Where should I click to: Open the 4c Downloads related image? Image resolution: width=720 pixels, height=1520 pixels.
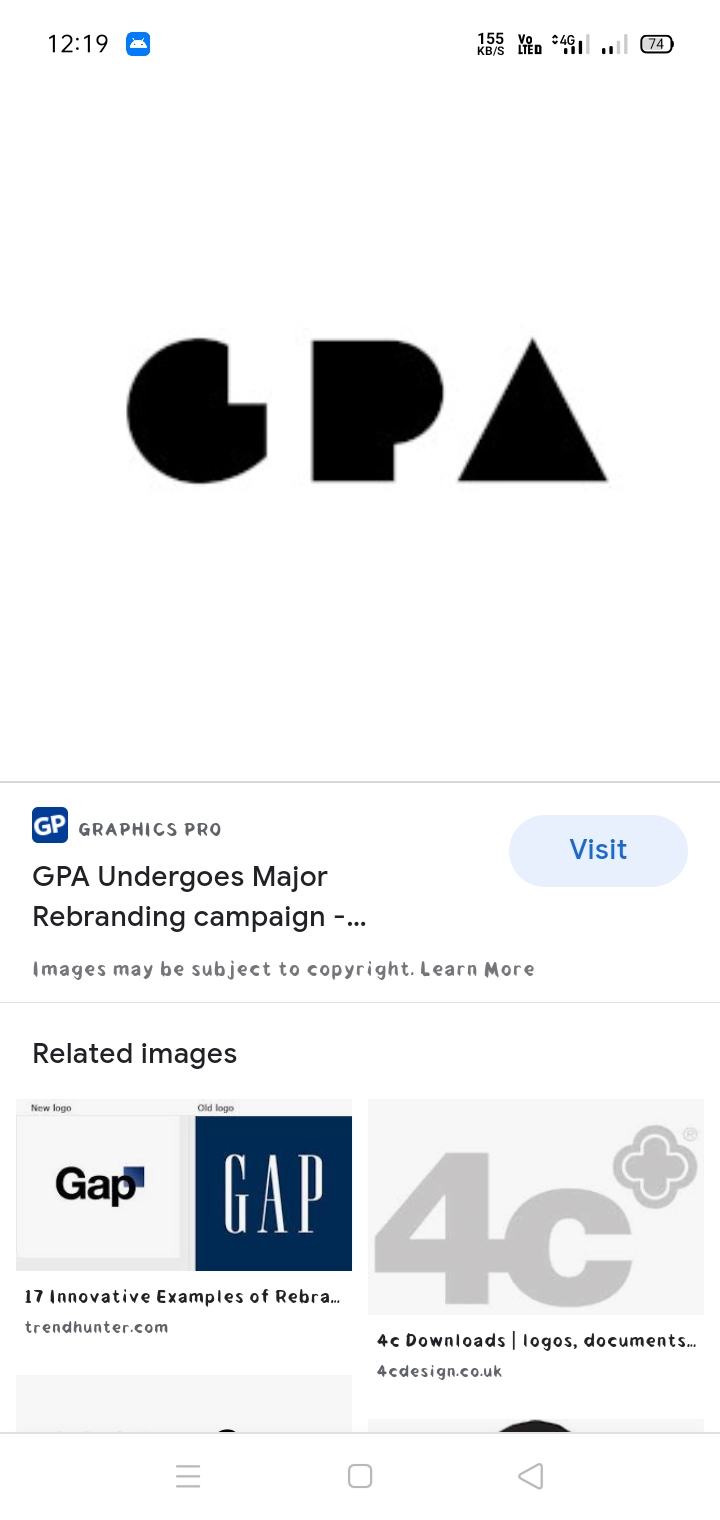coord(536,1207)
